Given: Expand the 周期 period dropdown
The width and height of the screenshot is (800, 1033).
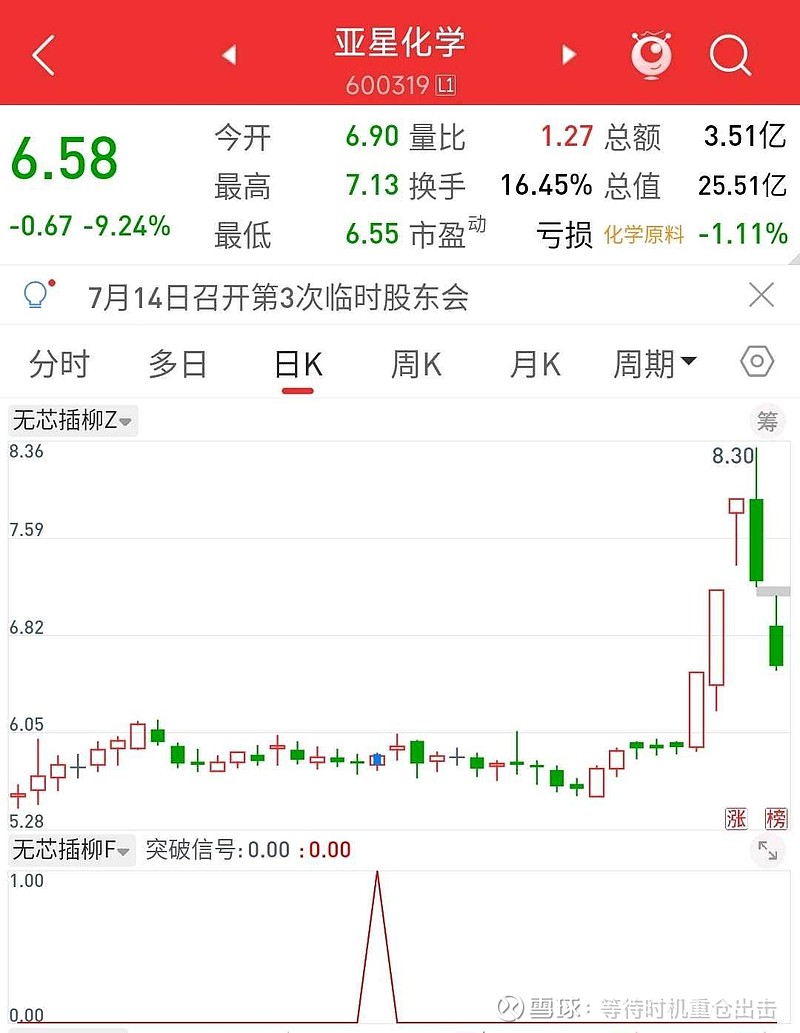Looking at the screenshot, I should pos(655,365).
